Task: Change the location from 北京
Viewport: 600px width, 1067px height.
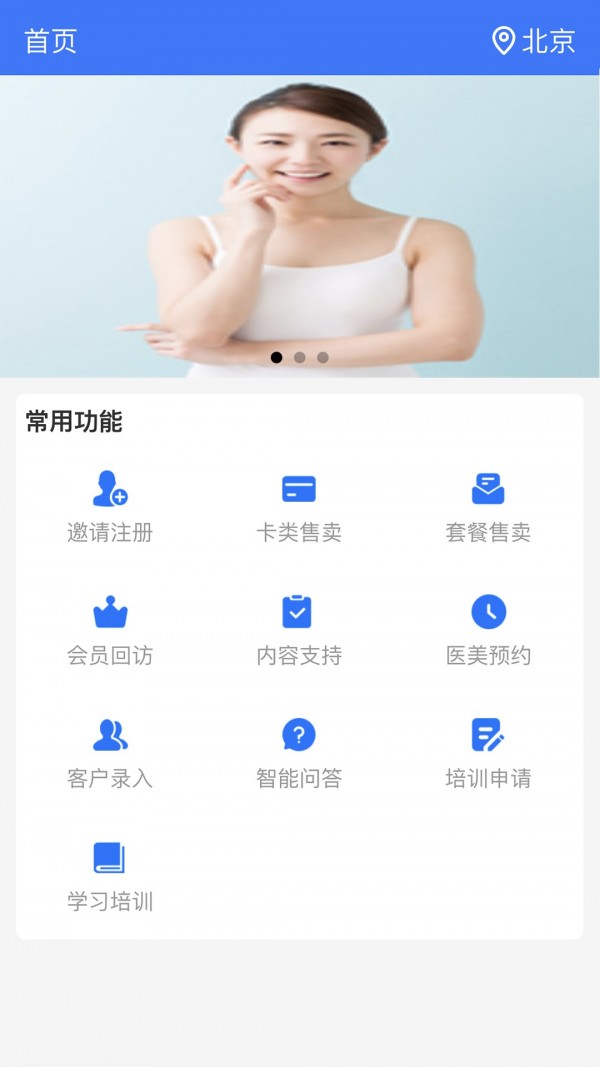Action: (534, 40)
